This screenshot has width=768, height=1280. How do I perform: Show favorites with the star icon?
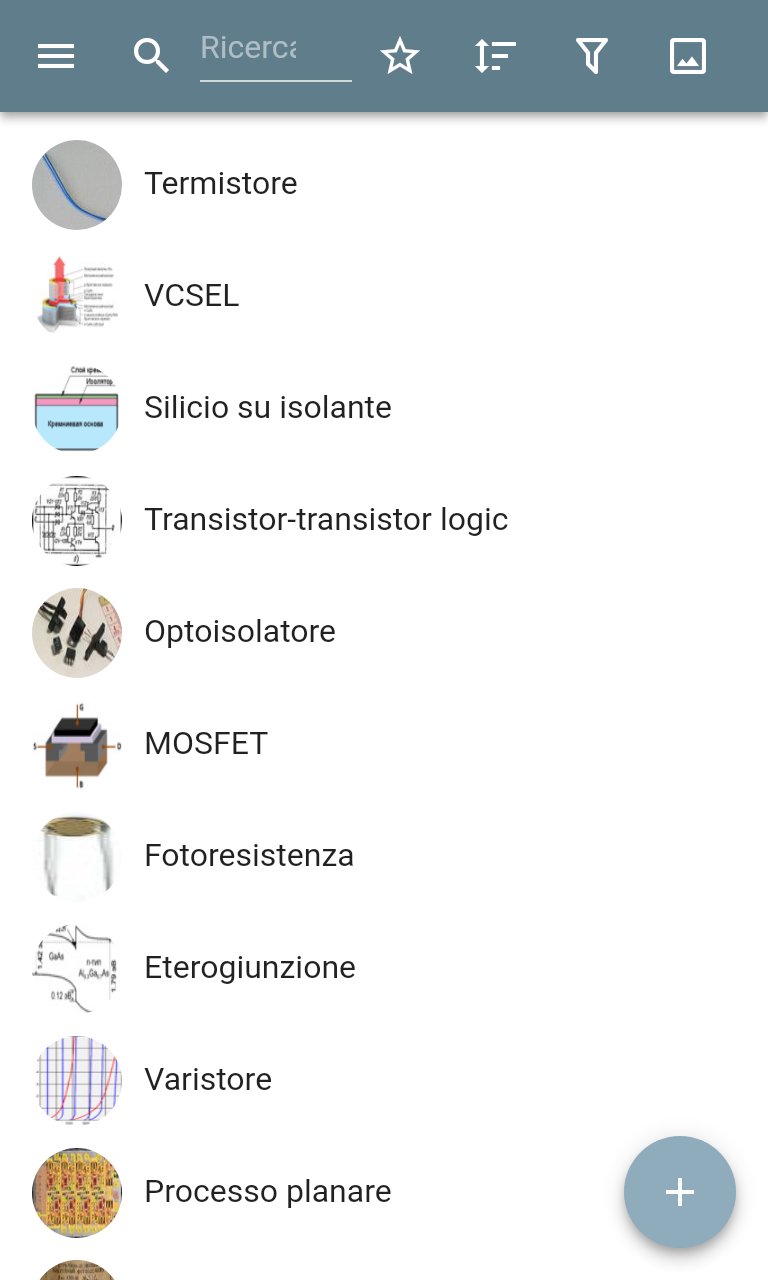400,56
